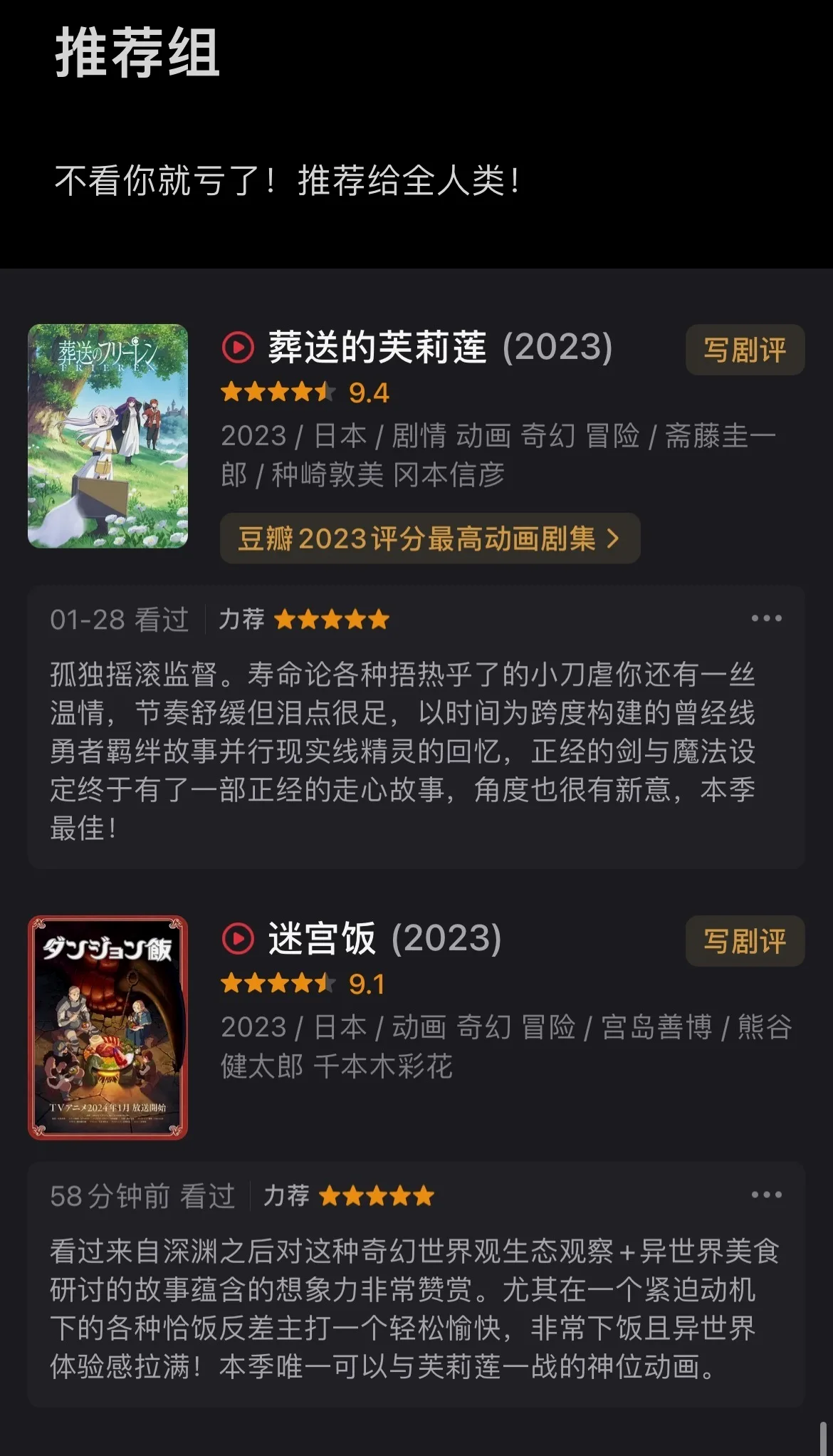Open 豆瓣2023评分最高动画剧集 list
The image size is (833, 1456).
pyautogui.click(x=430, y=539)
